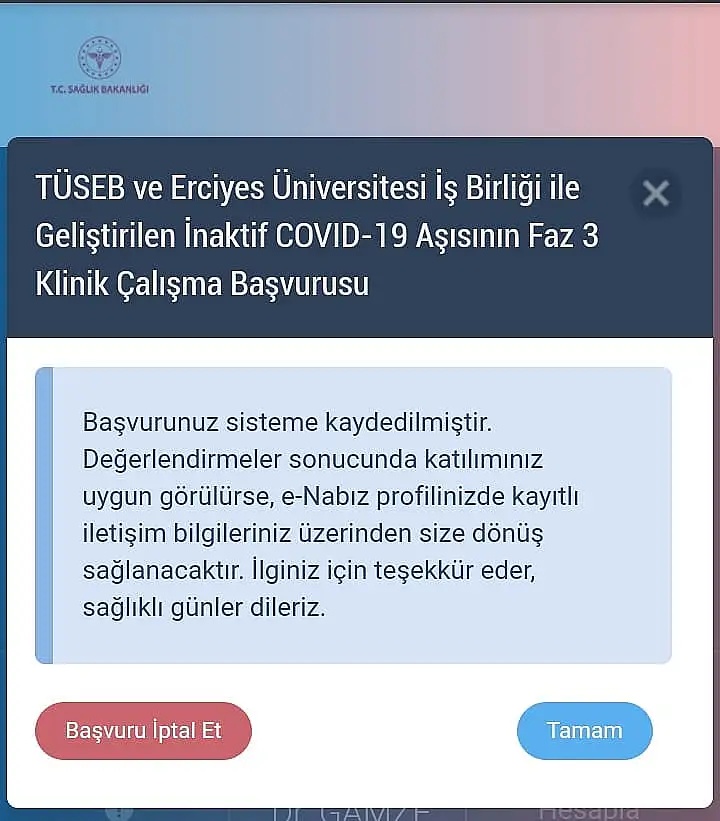Confirm with the Tamam button
Screen dimensions: 720x821
tap(584, 730)
